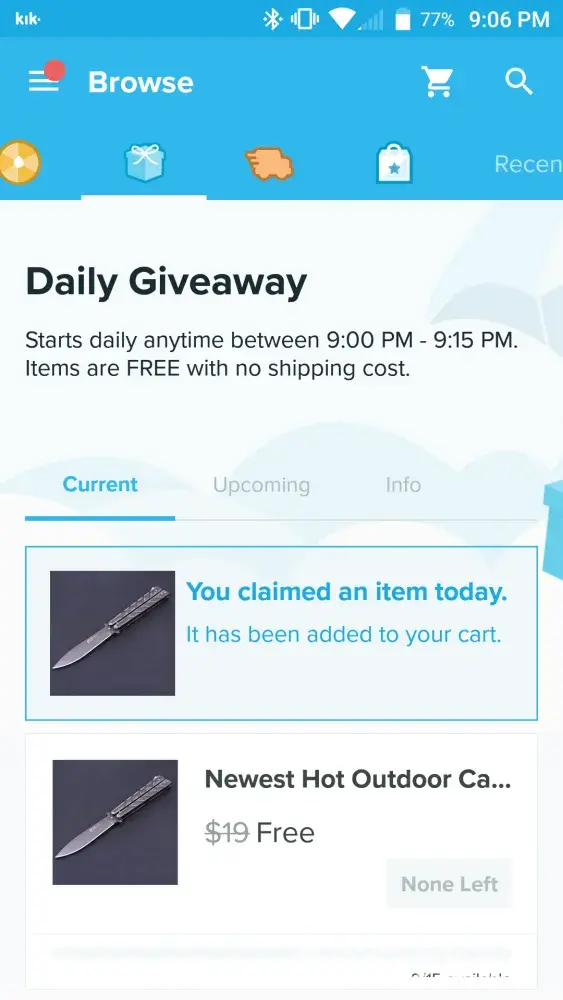This screenshot has height=1000, width=563.
Task: Switch to the Upcoming tab
Action: point(261,485)
